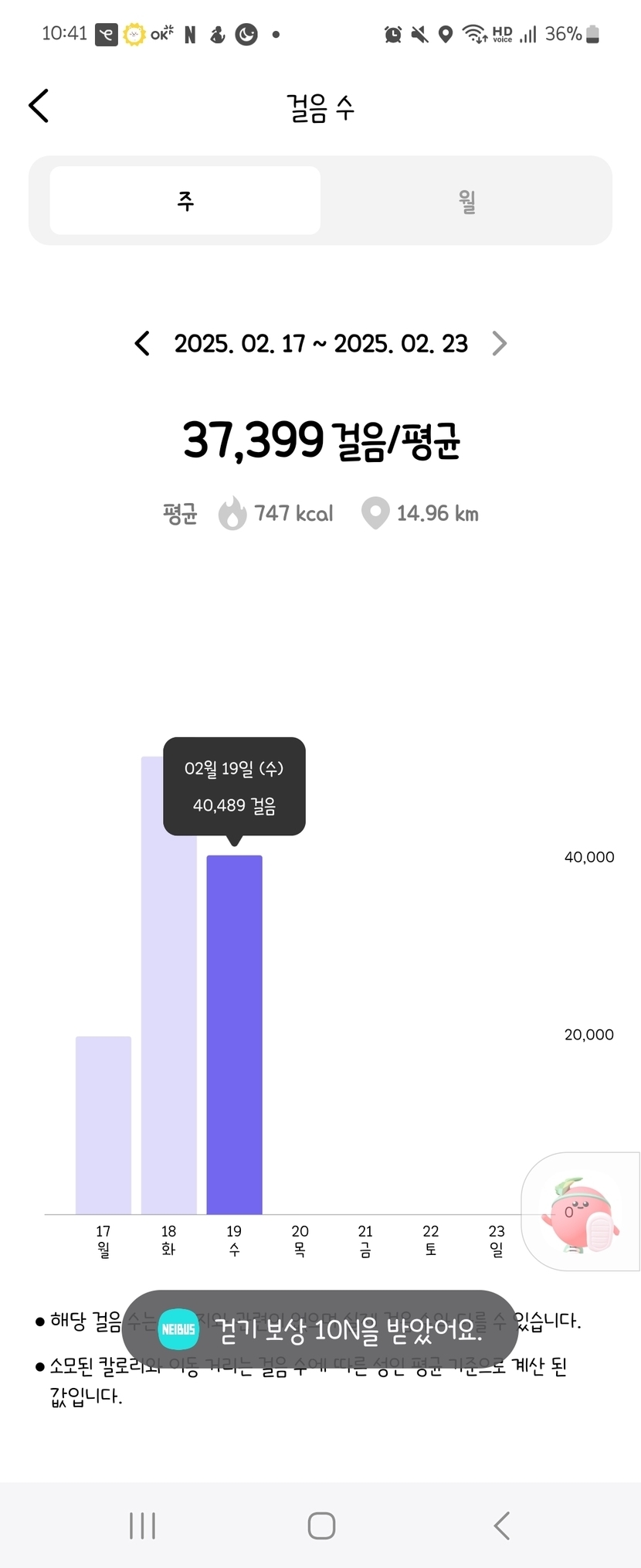Select the 주 (weekly) tab
The image size is (641, 1568).
(185, 201)
